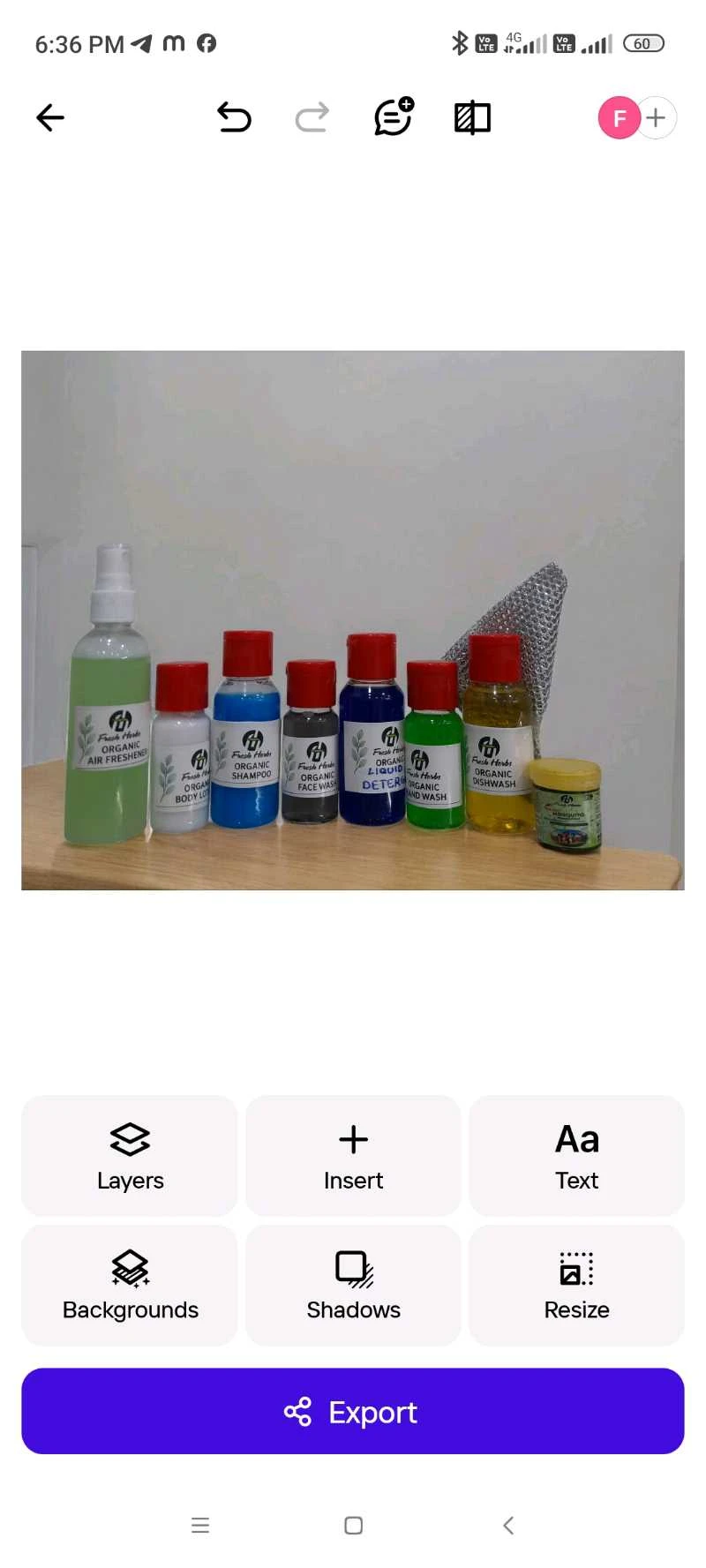Open the F profile avatar

pyautogui.click(x=619, y=118)
